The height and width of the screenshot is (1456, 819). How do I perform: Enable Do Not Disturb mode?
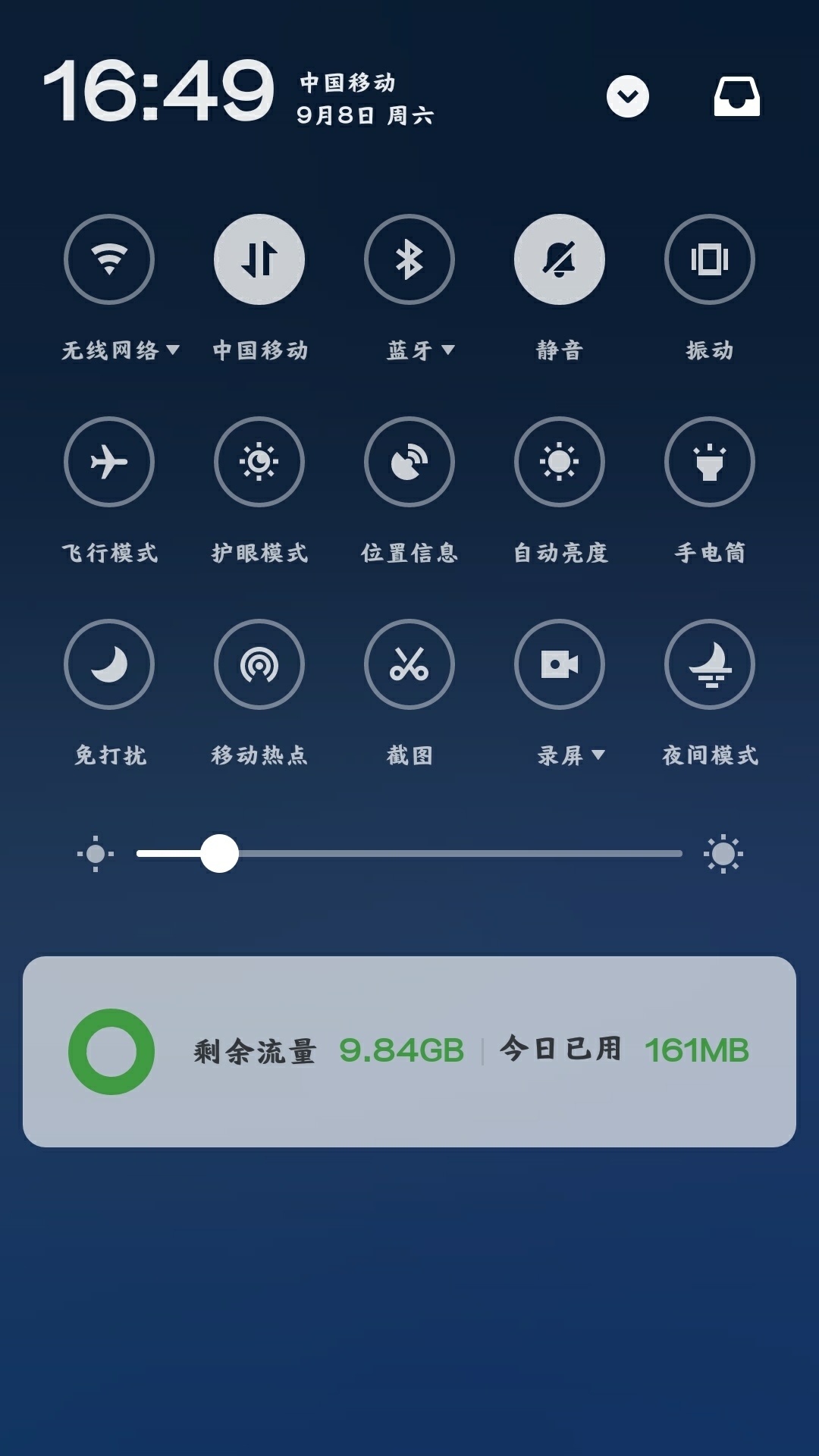[x=109, y=664]
